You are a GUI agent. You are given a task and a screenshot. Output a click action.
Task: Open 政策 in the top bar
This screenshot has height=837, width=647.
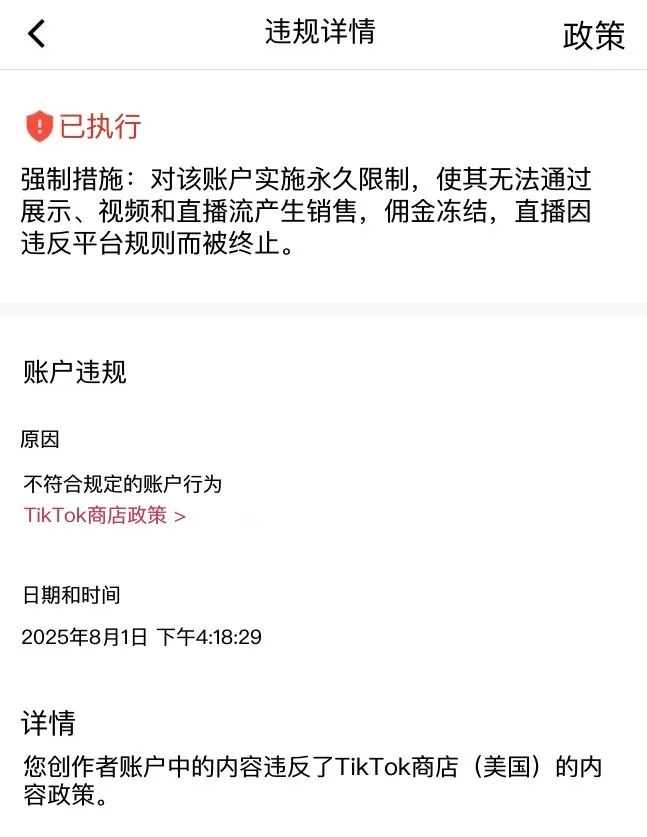(x=593, y=35)
